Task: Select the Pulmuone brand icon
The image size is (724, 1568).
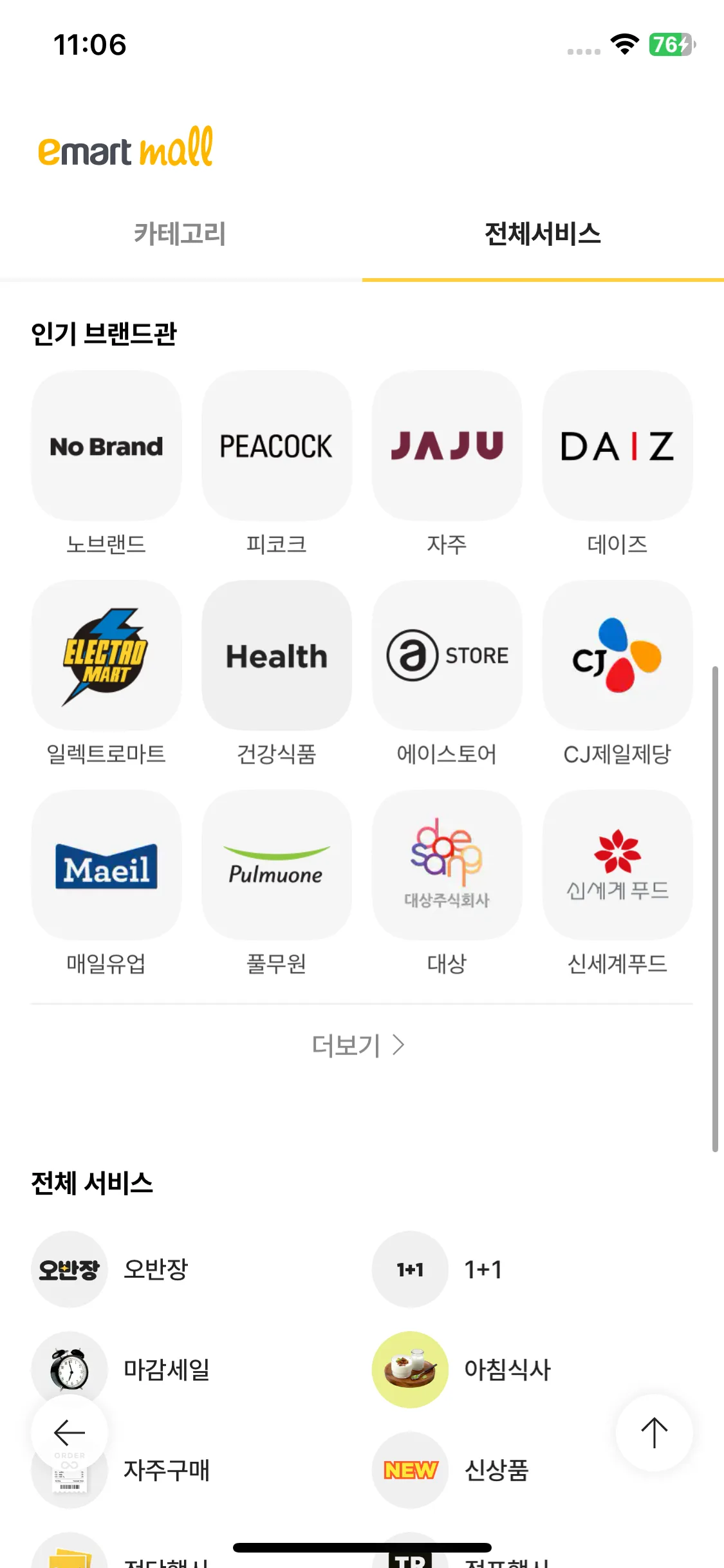Action: point(276,864)
